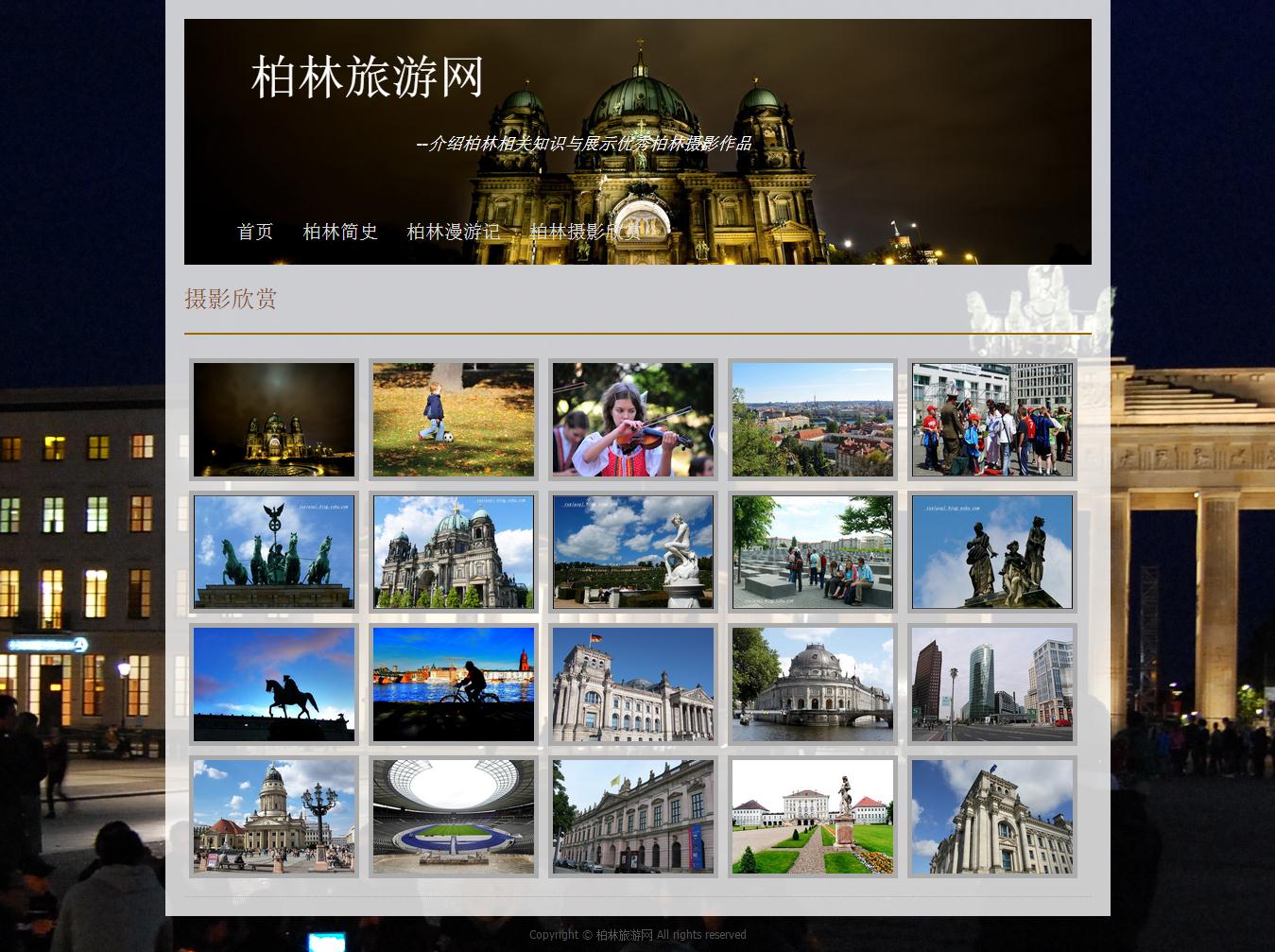Open the girl playing violin photo
The width and height of the screenshot is (1275, 952).
click(633, 420)
